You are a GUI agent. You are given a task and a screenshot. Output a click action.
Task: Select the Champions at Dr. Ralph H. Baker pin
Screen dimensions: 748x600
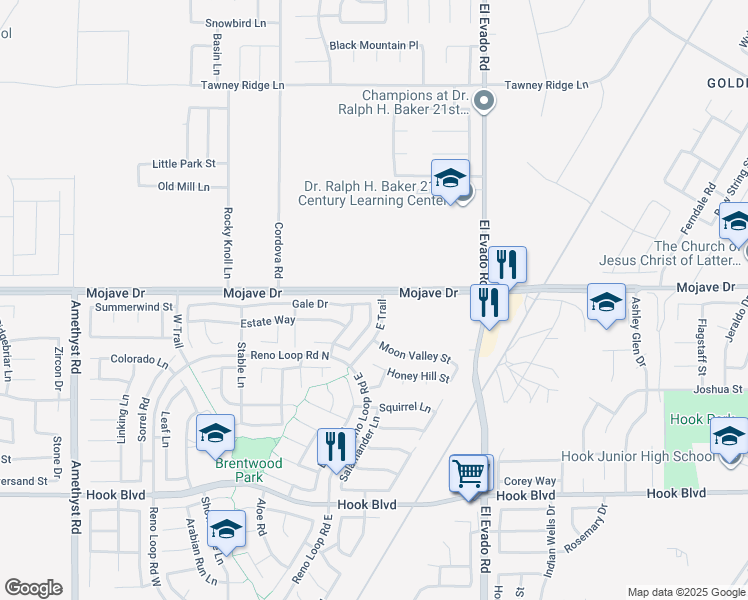coord(484,102)
